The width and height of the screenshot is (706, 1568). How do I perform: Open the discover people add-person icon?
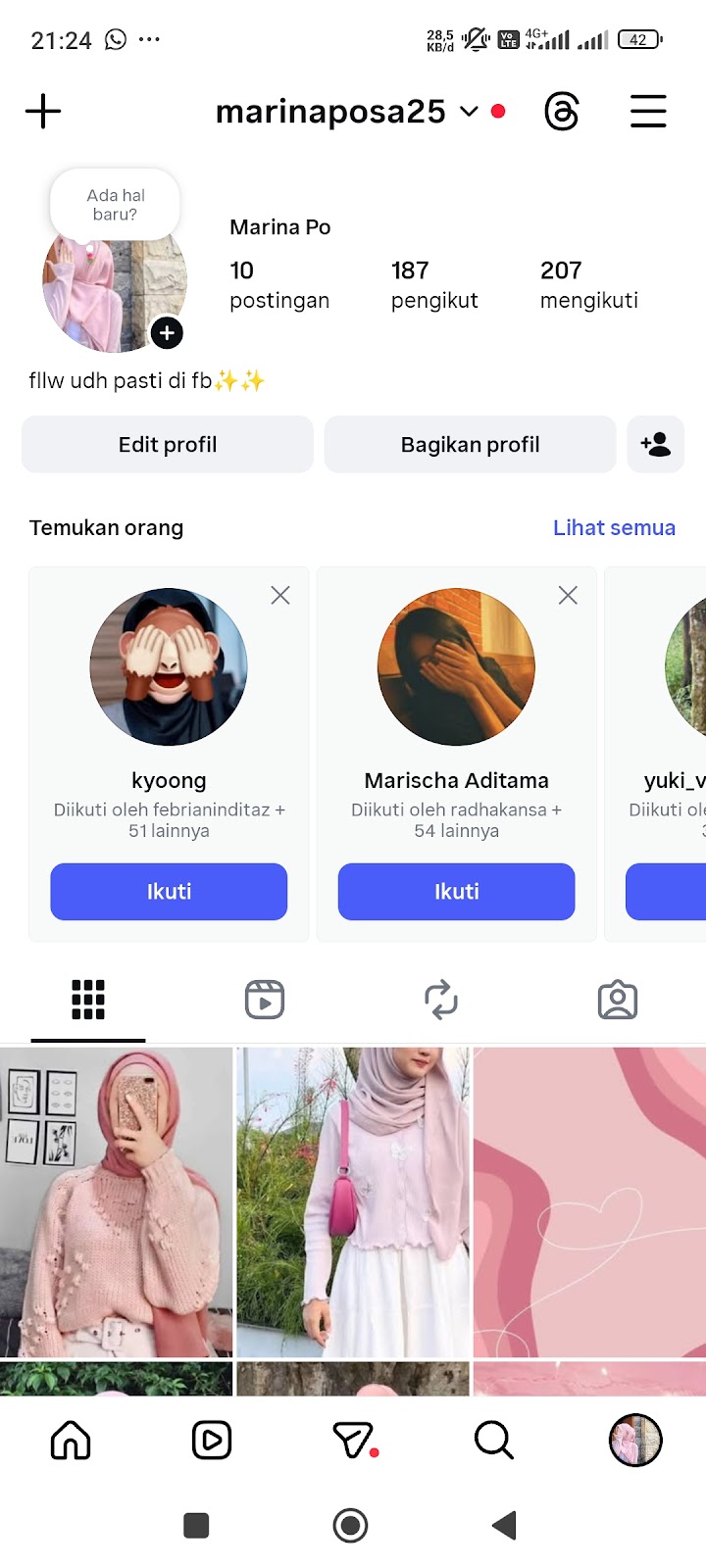[x=655, y=445]
